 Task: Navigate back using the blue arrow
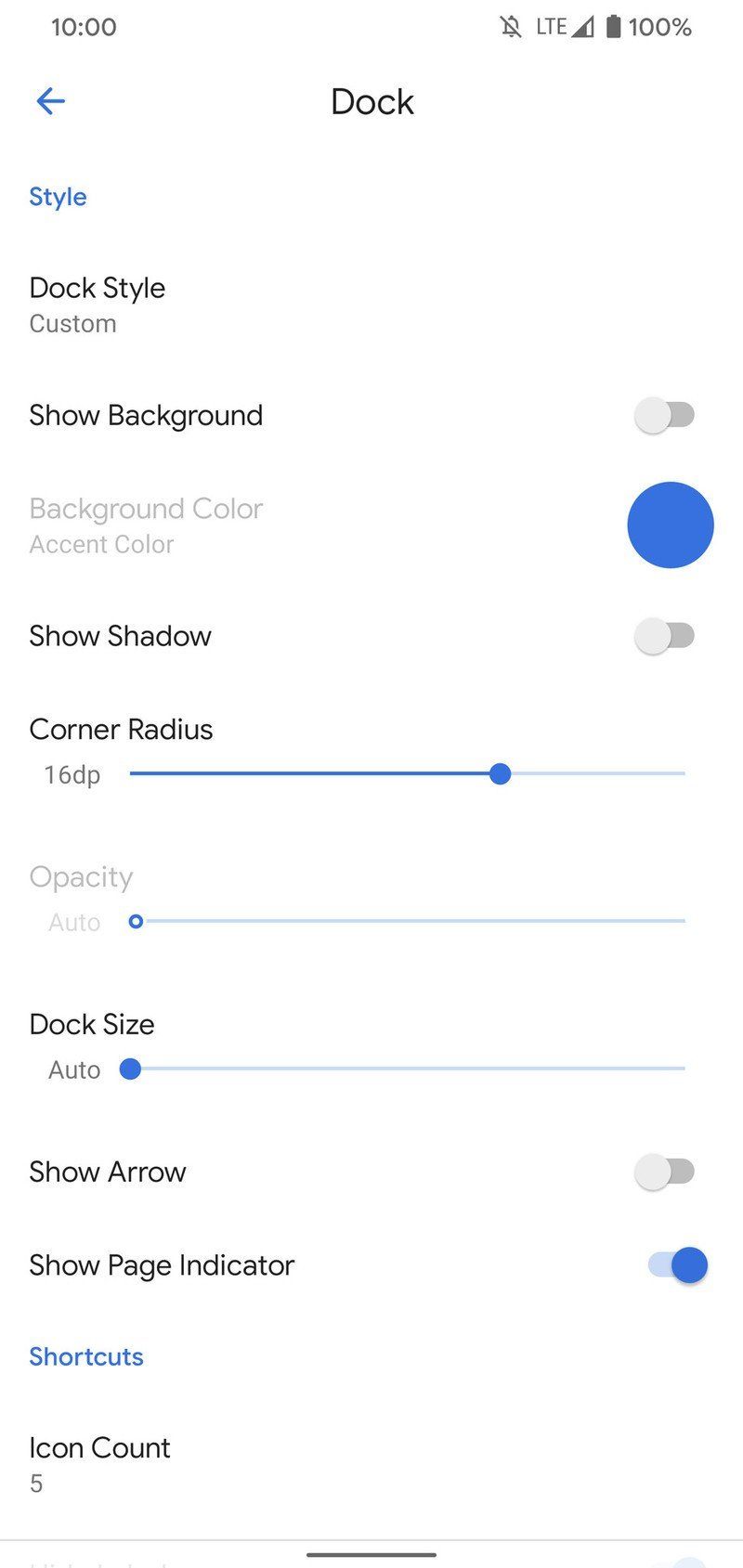[x=50, y=100]
